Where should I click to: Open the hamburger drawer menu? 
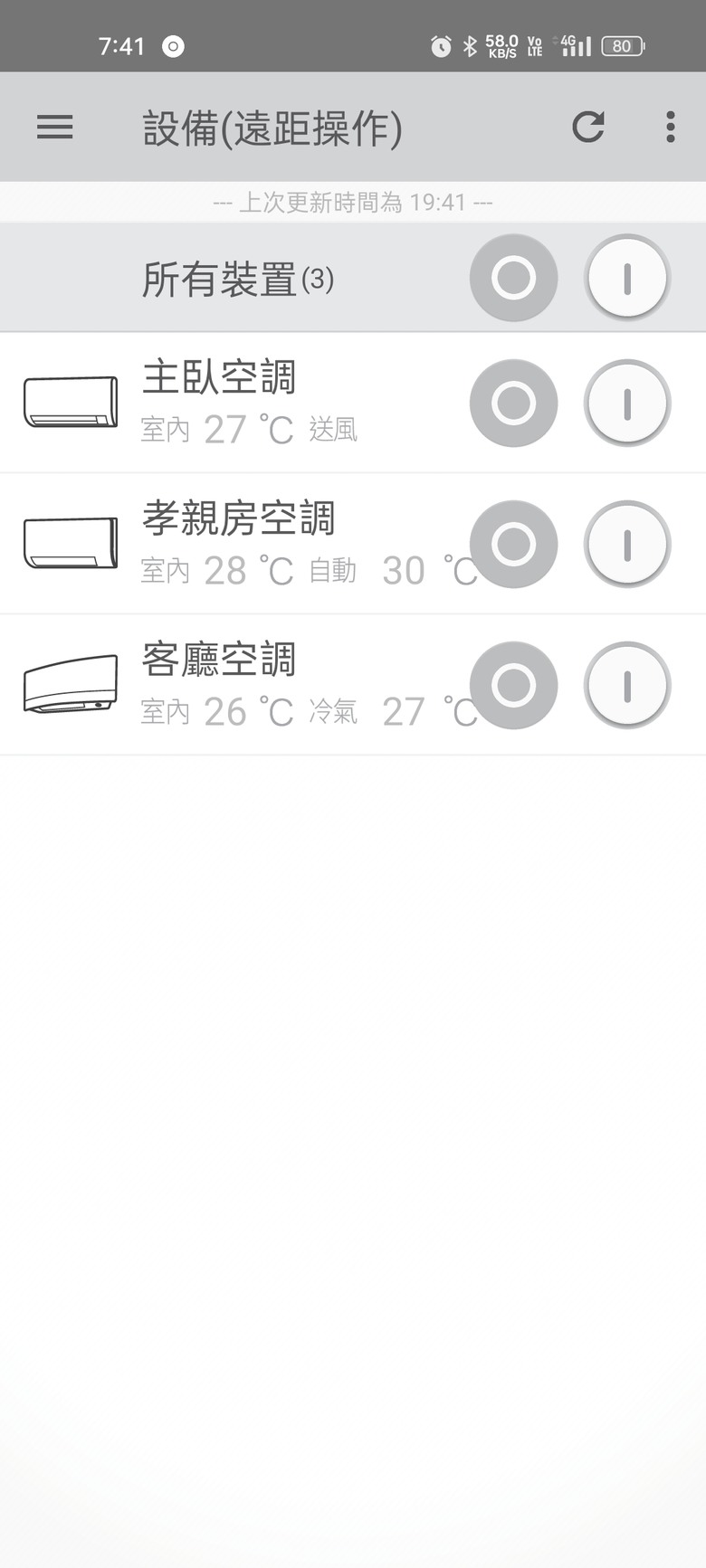pyautogui.click(x=54, y=127)
